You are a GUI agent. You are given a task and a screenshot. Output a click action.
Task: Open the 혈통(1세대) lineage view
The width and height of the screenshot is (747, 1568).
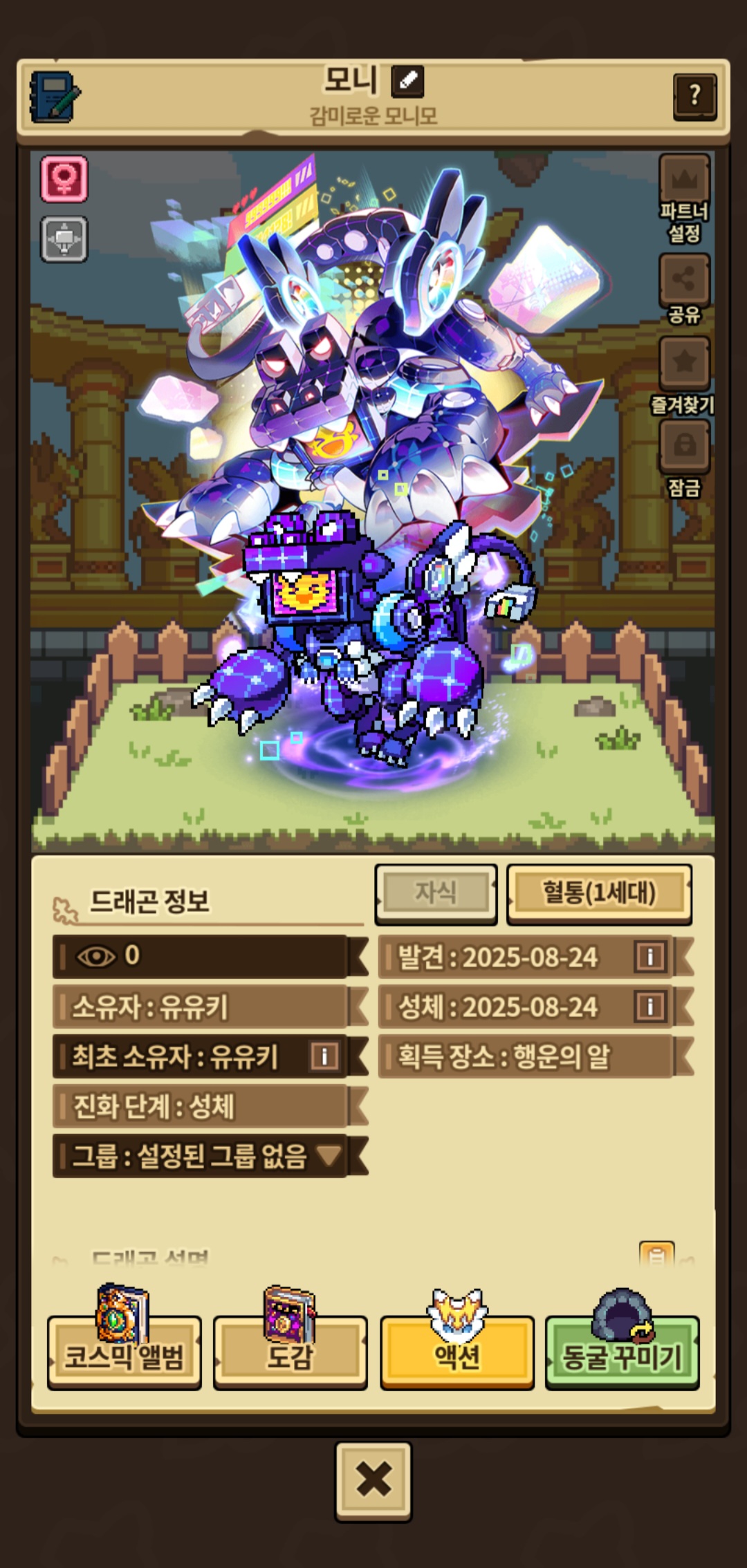(x=599, y=893)
